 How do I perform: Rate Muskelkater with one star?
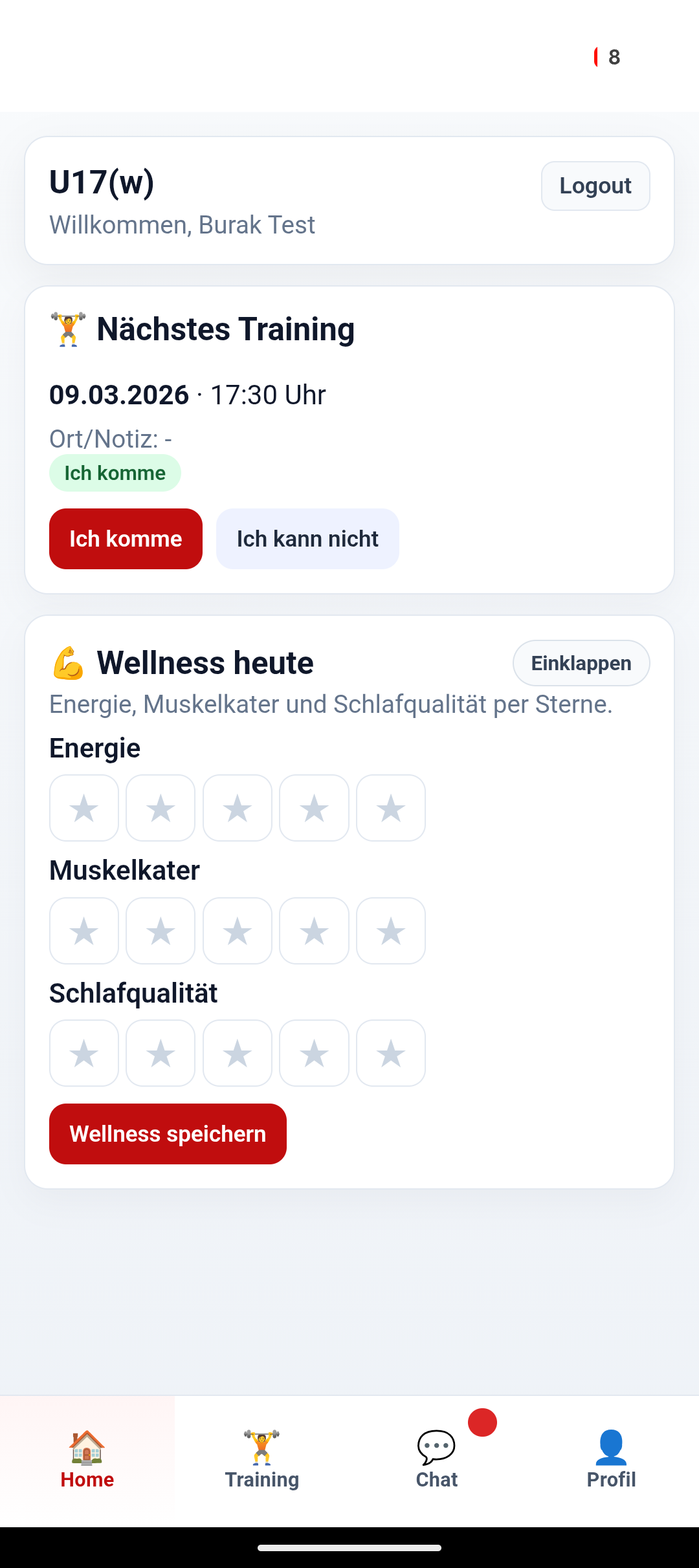pyautogui.click(x=83, y=930)
